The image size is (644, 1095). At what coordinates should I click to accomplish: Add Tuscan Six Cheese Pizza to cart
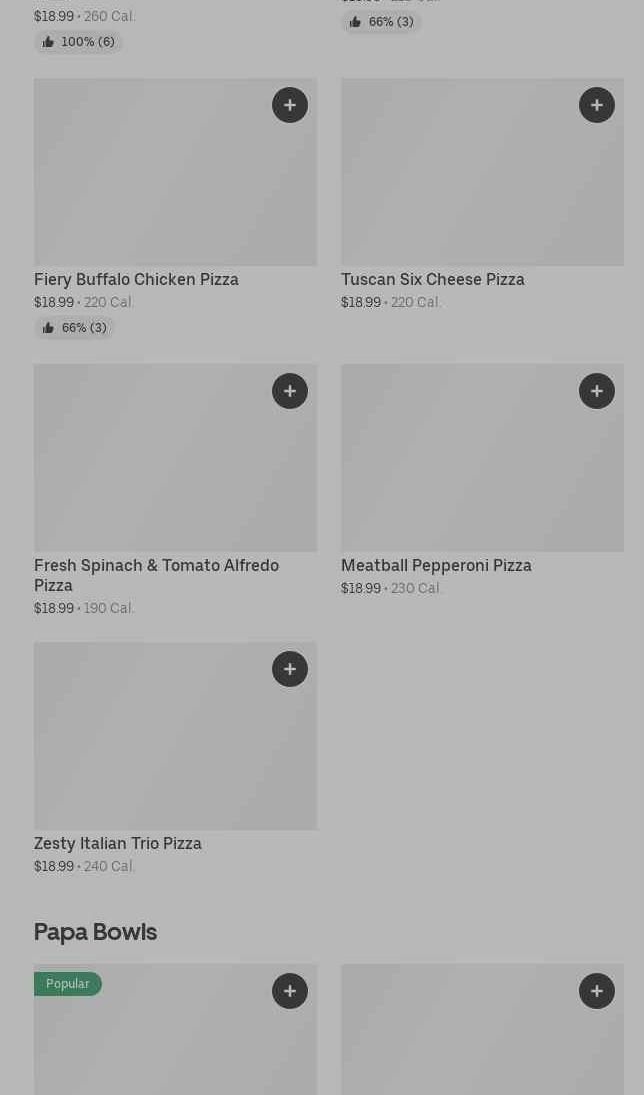pyautogui.click(x=597, y=105)
